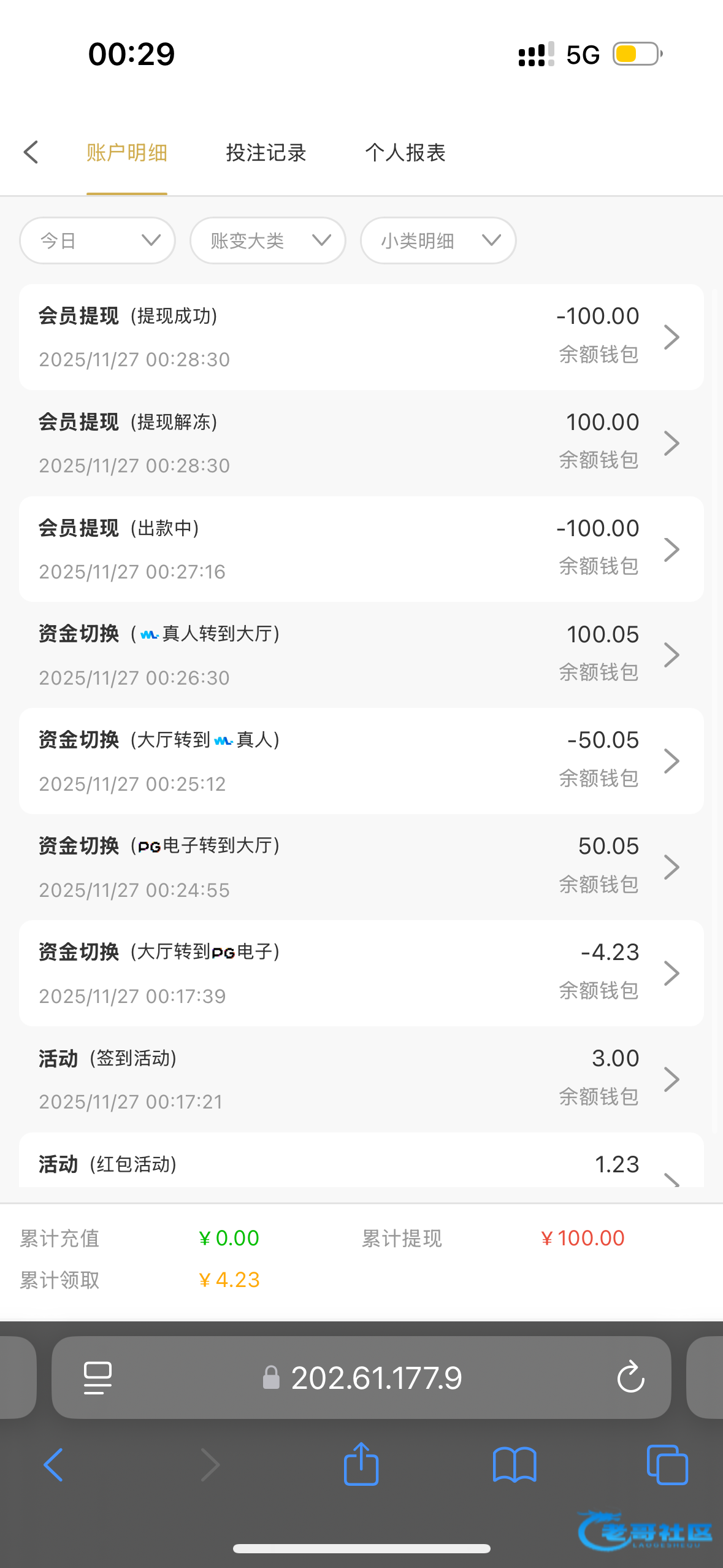Open the browser bookmarks
This screenshot has width=723, height=1568.
(515, 1465)
